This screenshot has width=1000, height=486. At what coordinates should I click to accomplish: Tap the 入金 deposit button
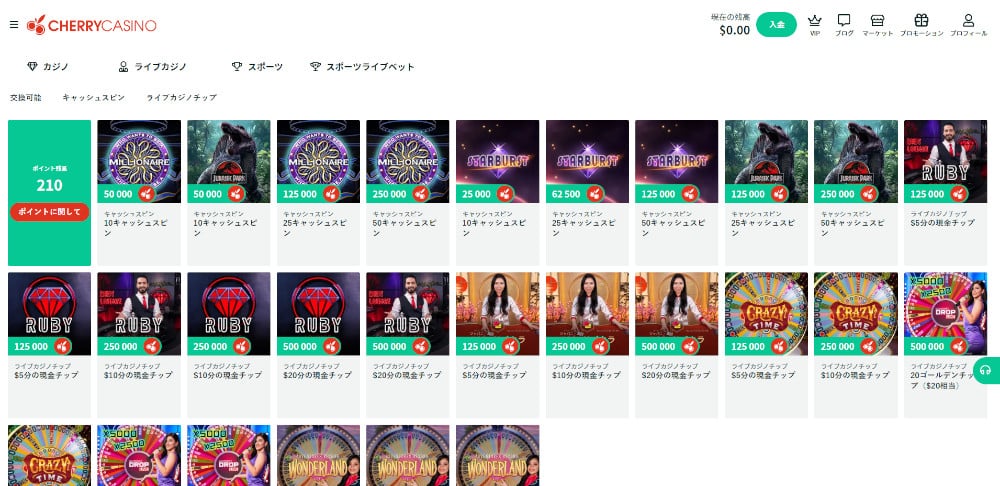(776, 24)
